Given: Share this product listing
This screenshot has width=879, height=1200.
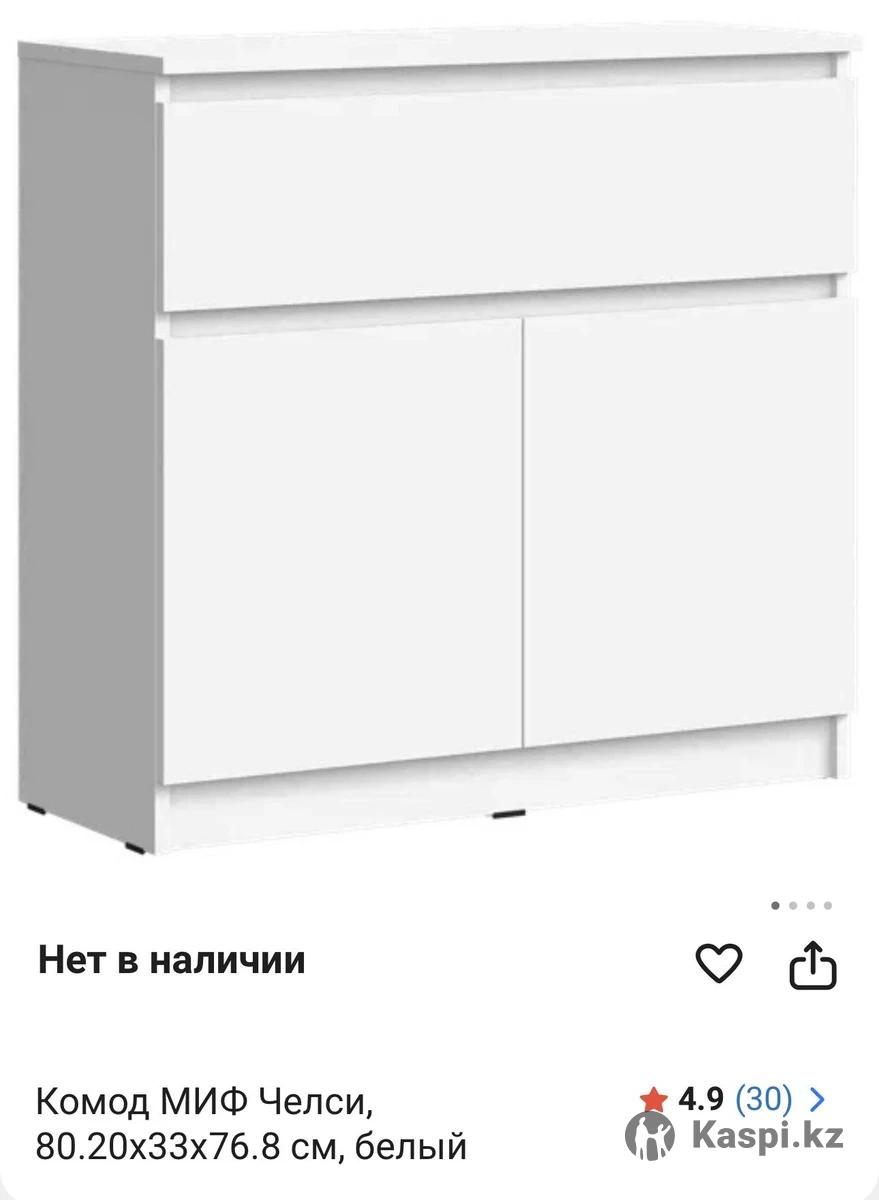Looking at the screenshot, I should pyautogui.click(x=812, y=965).
